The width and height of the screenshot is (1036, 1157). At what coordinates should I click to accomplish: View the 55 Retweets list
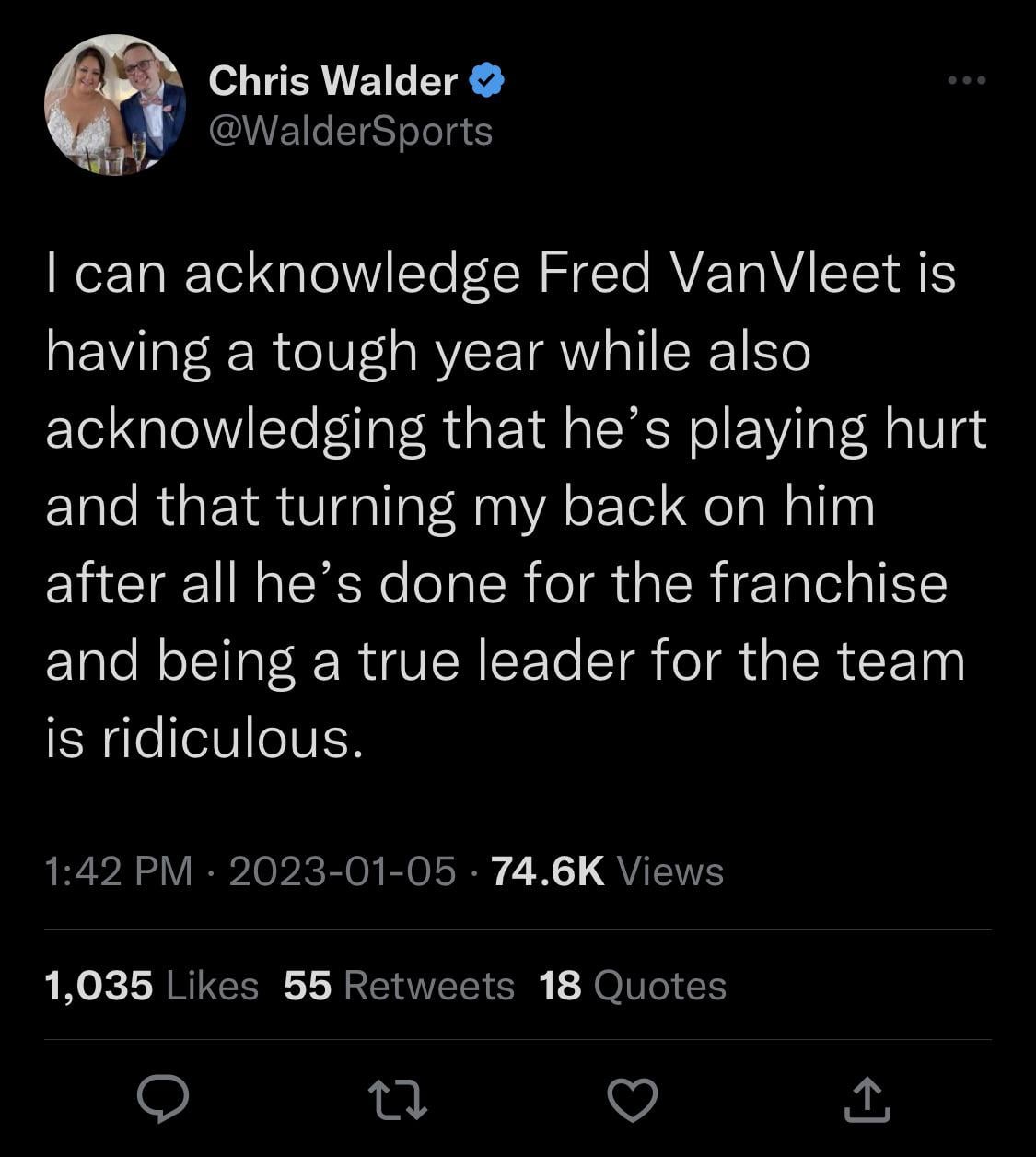(x=399, y=986)
